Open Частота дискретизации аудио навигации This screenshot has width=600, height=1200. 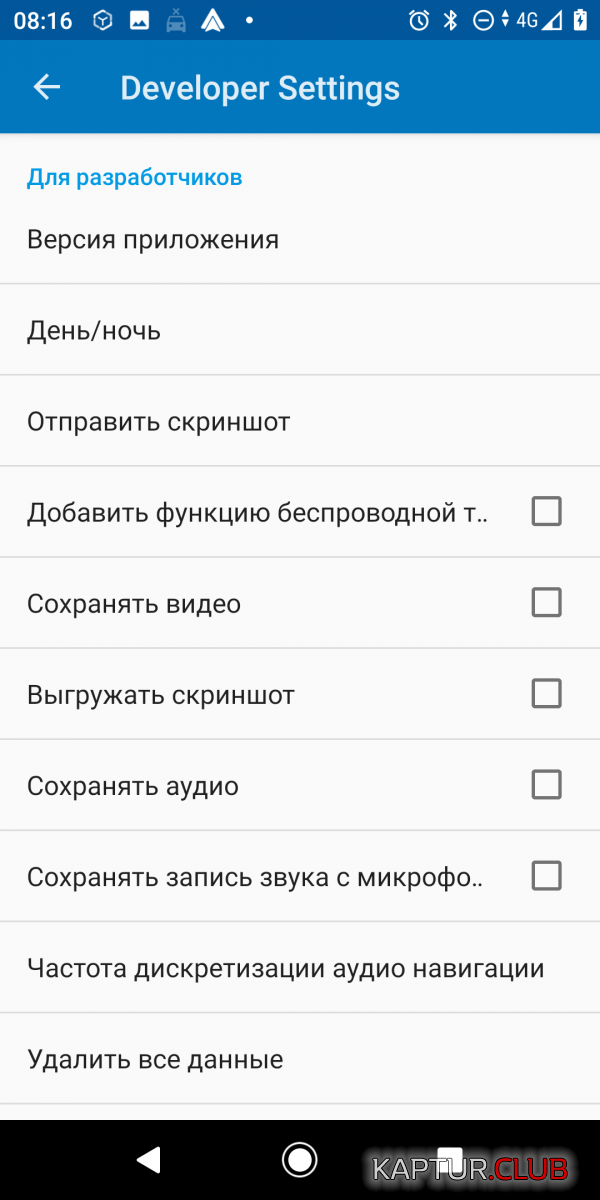point(285,968)
